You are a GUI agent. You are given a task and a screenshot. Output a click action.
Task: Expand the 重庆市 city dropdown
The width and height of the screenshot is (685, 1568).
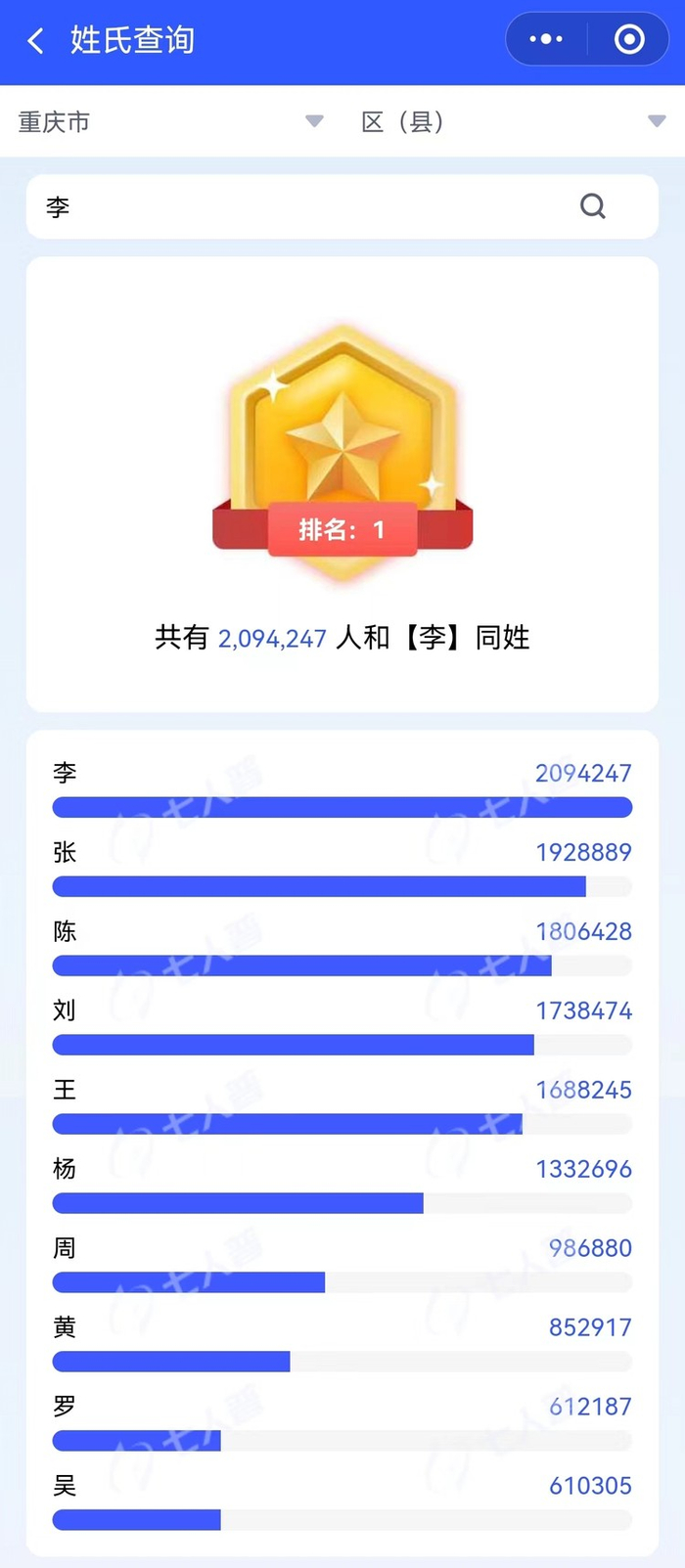[x=170, y=121]
